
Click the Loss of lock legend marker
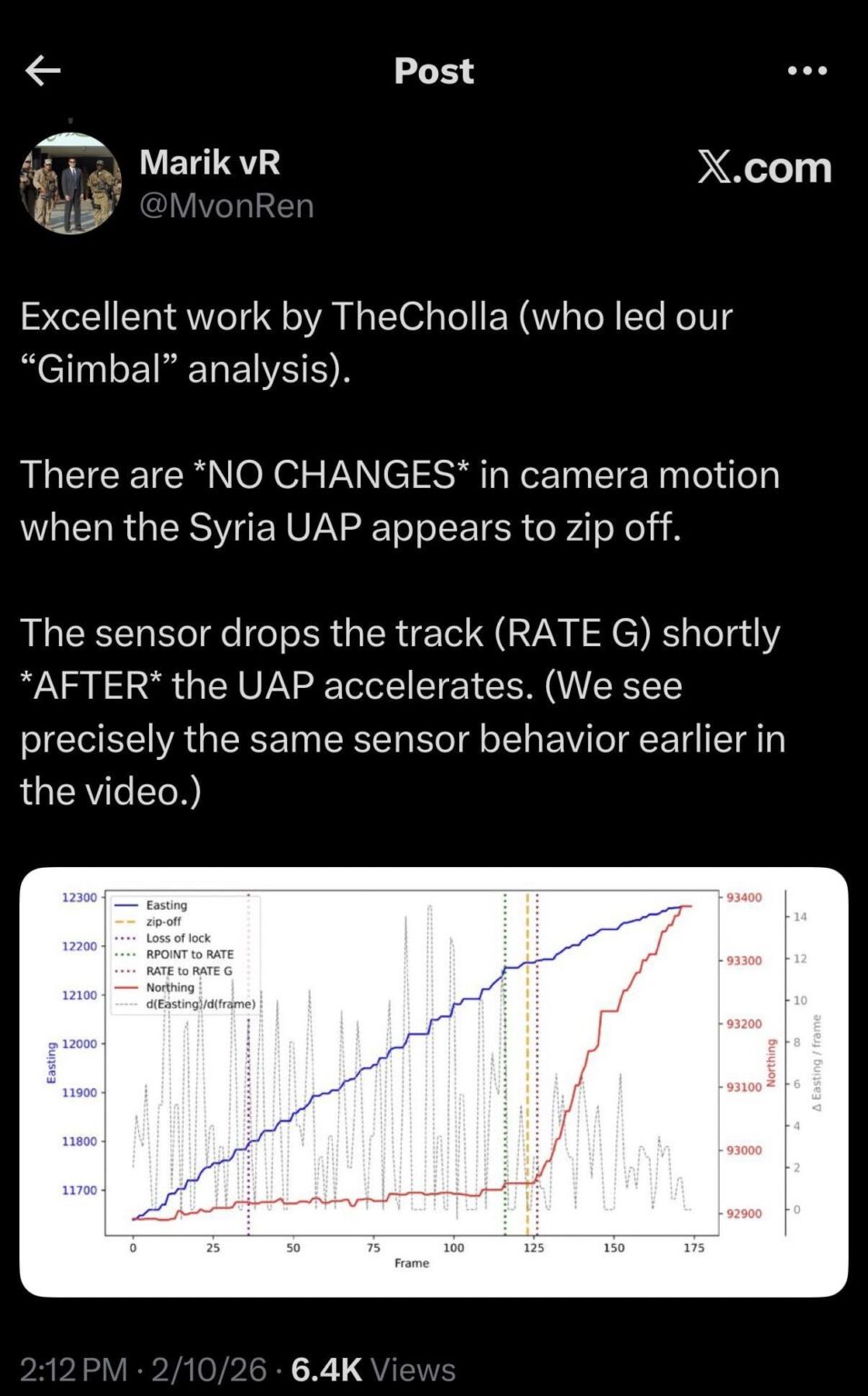125,938
